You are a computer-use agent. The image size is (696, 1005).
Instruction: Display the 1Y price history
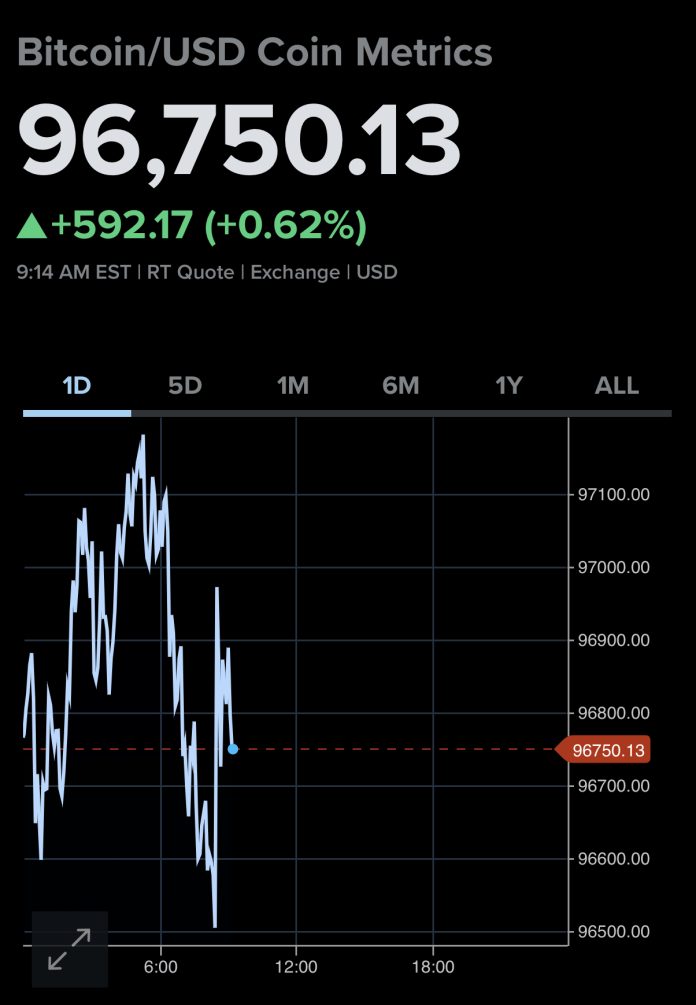(x=509, y=386)
